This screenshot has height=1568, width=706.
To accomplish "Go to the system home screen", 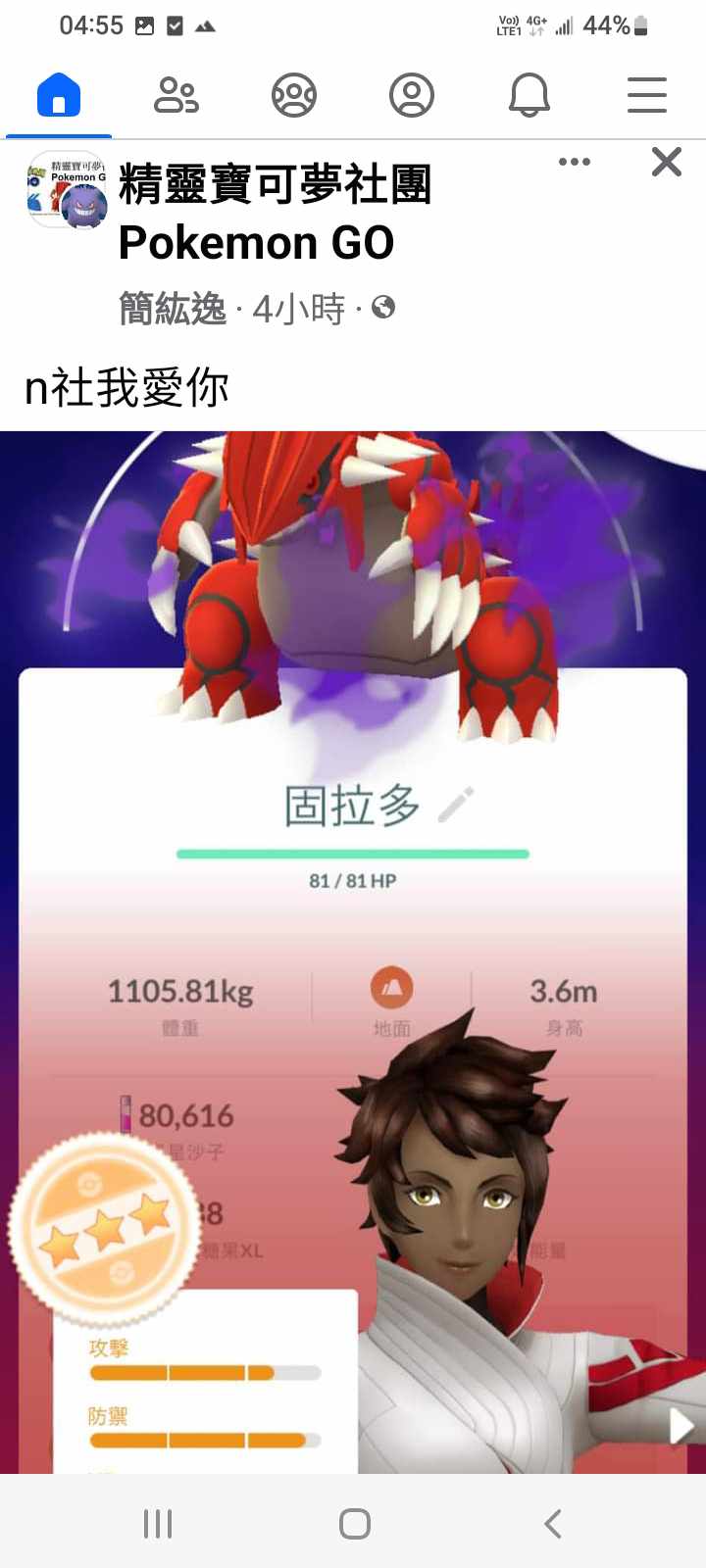I will pyautogui.click(x=354, y=1523).
